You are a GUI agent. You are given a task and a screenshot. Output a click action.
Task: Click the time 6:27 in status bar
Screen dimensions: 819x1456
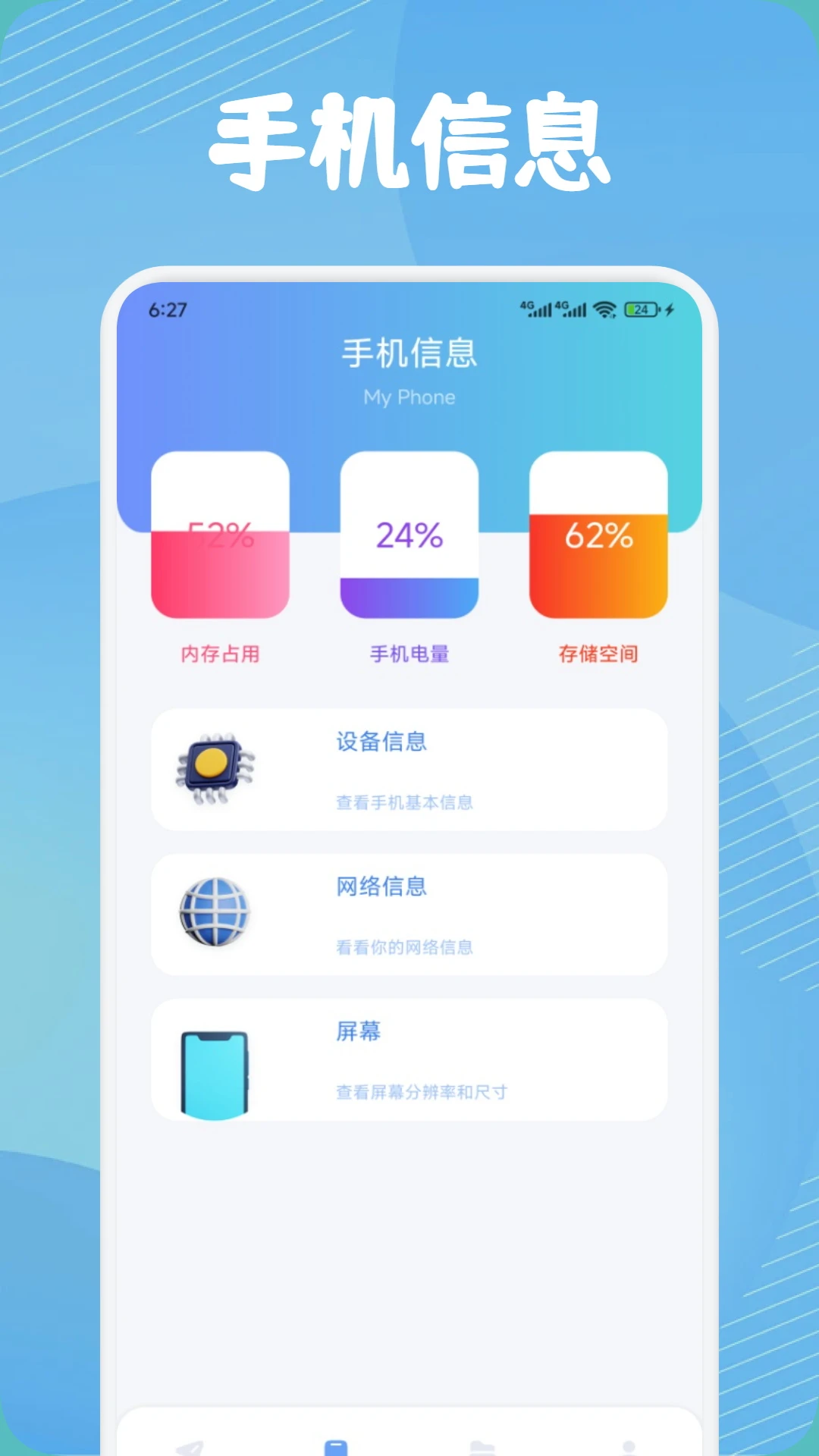(x=168, y=308)
